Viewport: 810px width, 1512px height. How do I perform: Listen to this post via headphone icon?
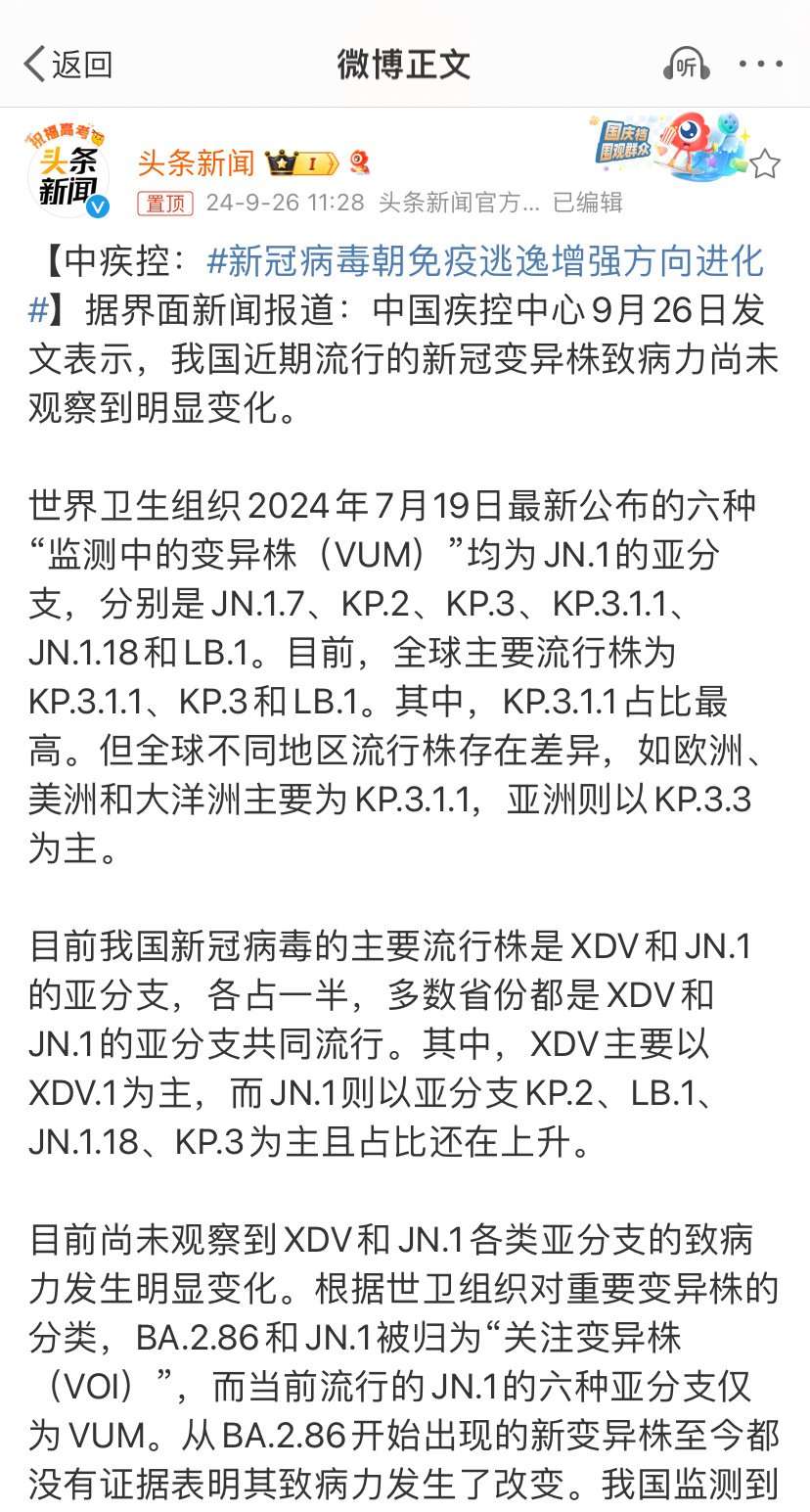[x=686, y=65]
